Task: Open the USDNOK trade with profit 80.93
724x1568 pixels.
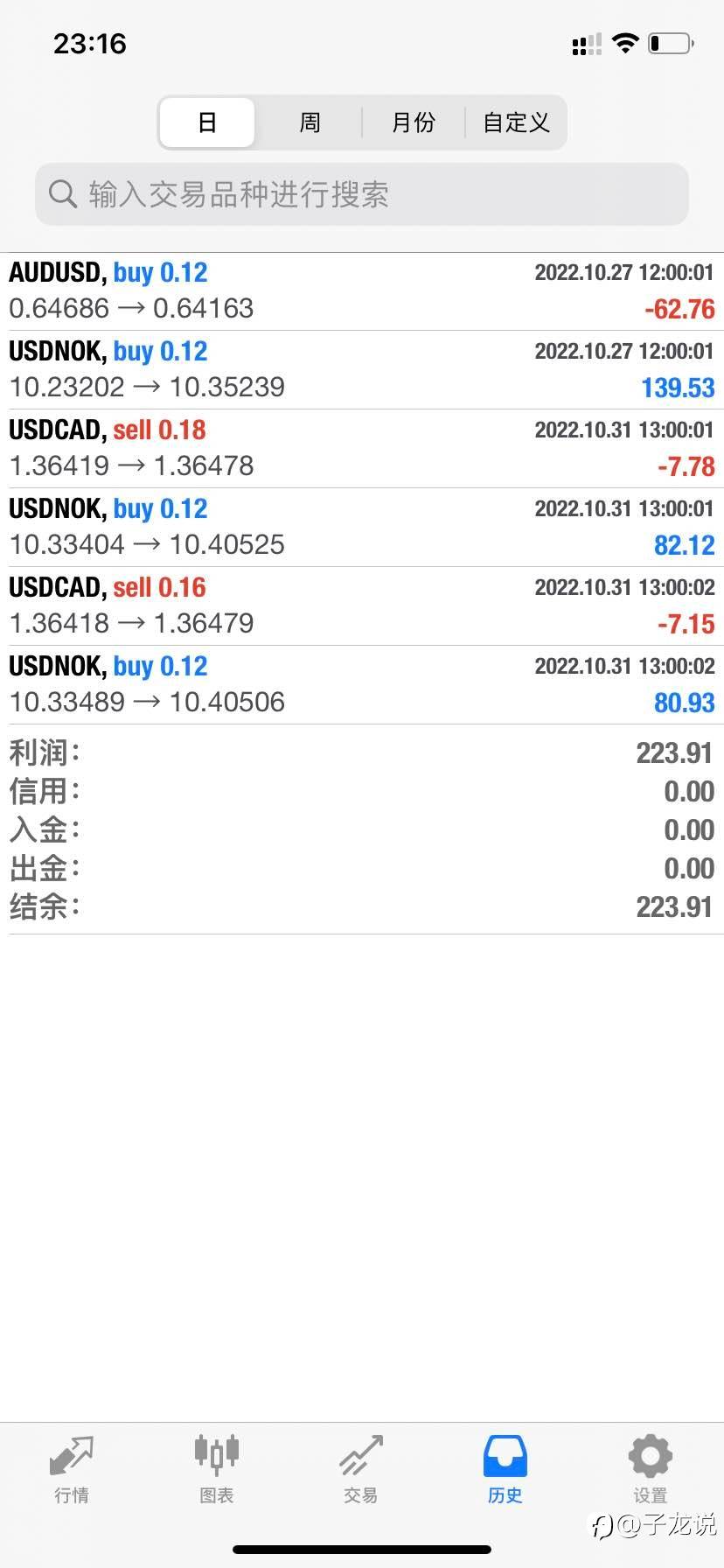Action: pyautogui.click(x=362, y=685)
